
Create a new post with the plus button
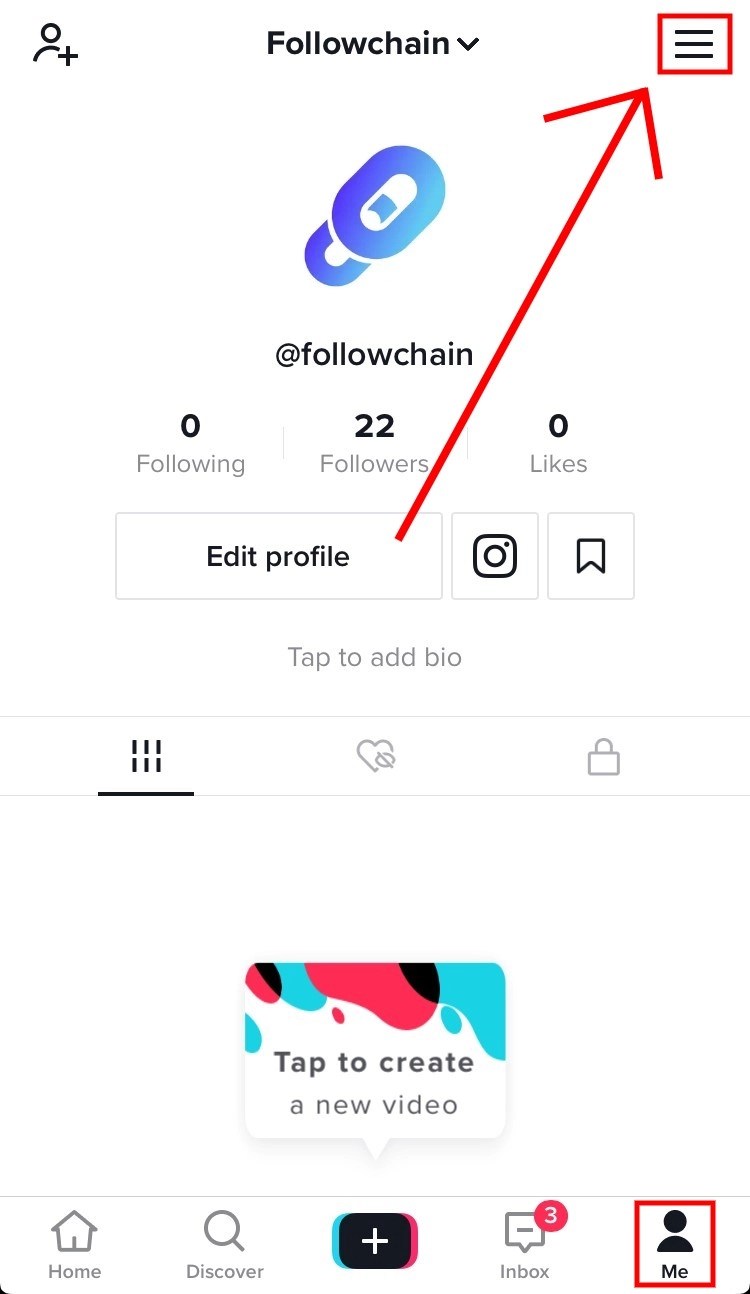(375, 1241)
